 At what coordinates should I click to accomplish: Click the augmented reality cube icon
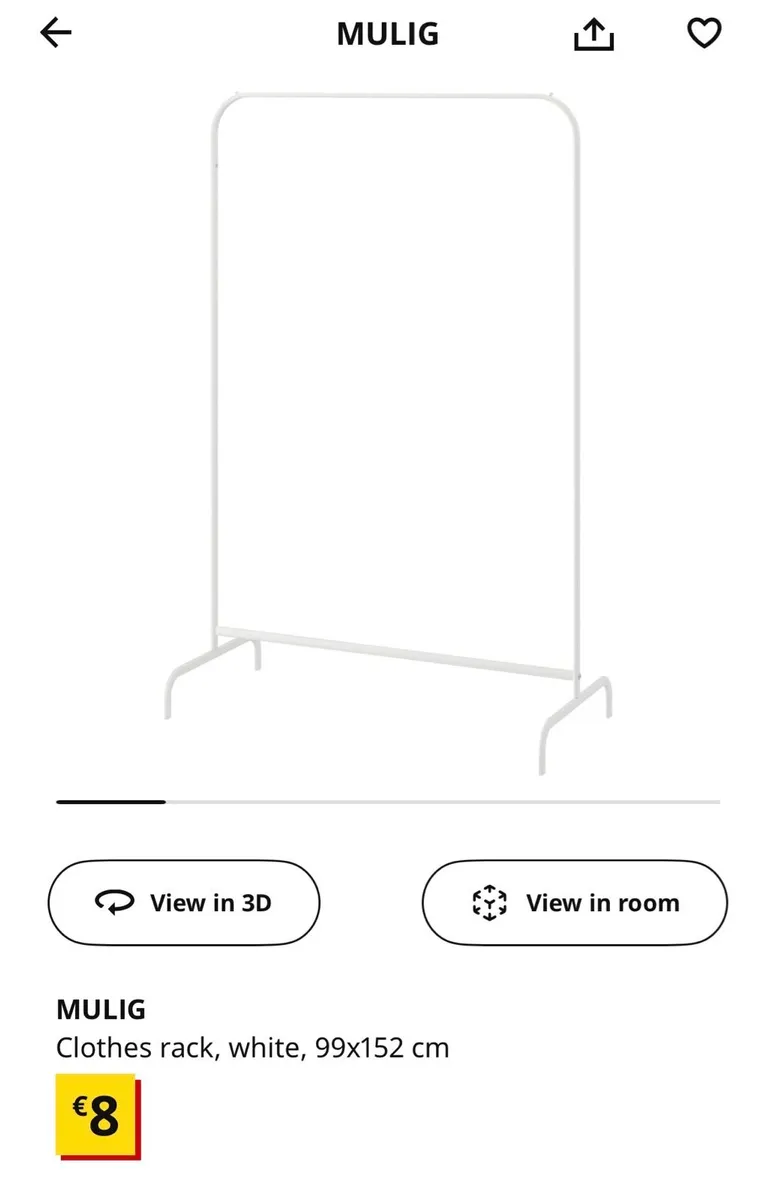[489, 902]
